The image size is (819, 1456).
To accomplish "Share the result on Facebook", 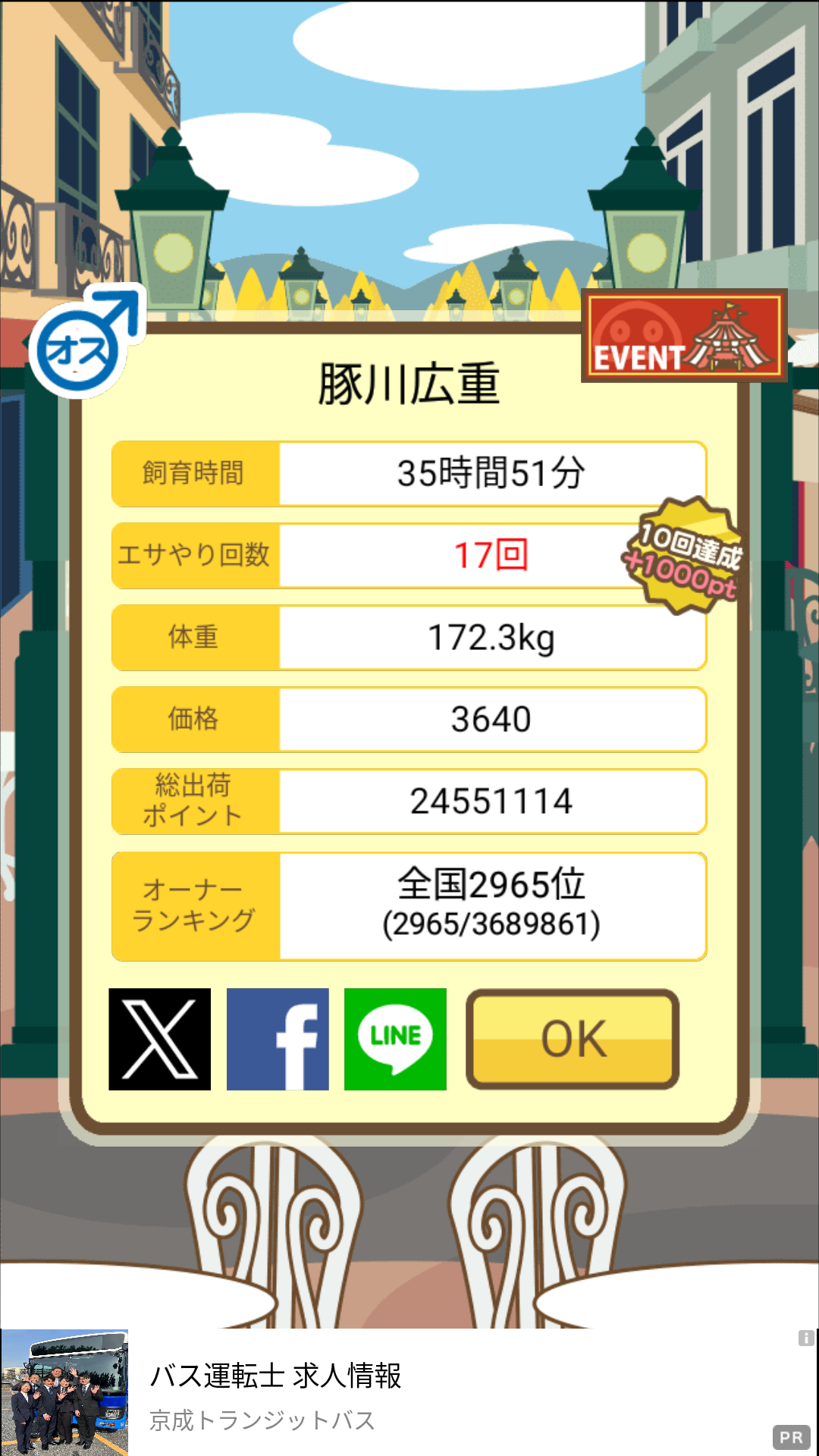I will tap(278, 1039).
